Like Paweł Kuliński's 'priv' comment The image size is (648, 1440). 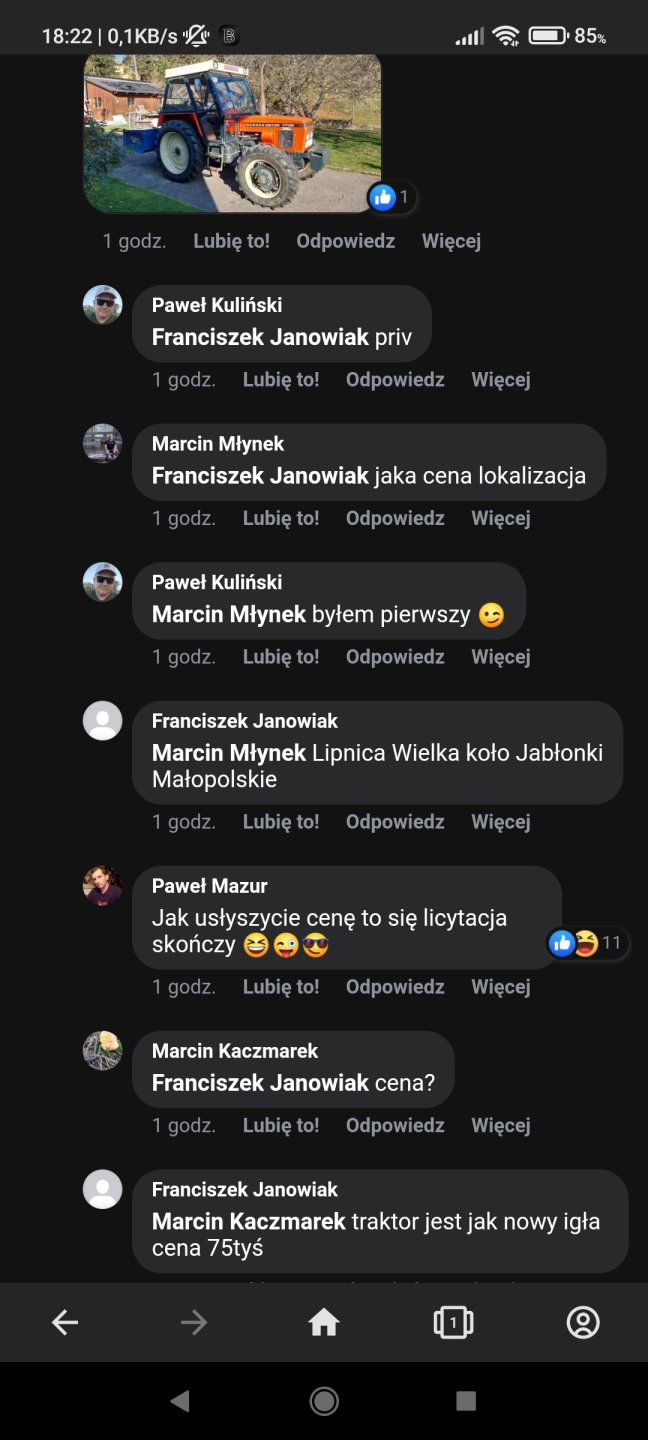pyautogui.click(x=280, y=379)
